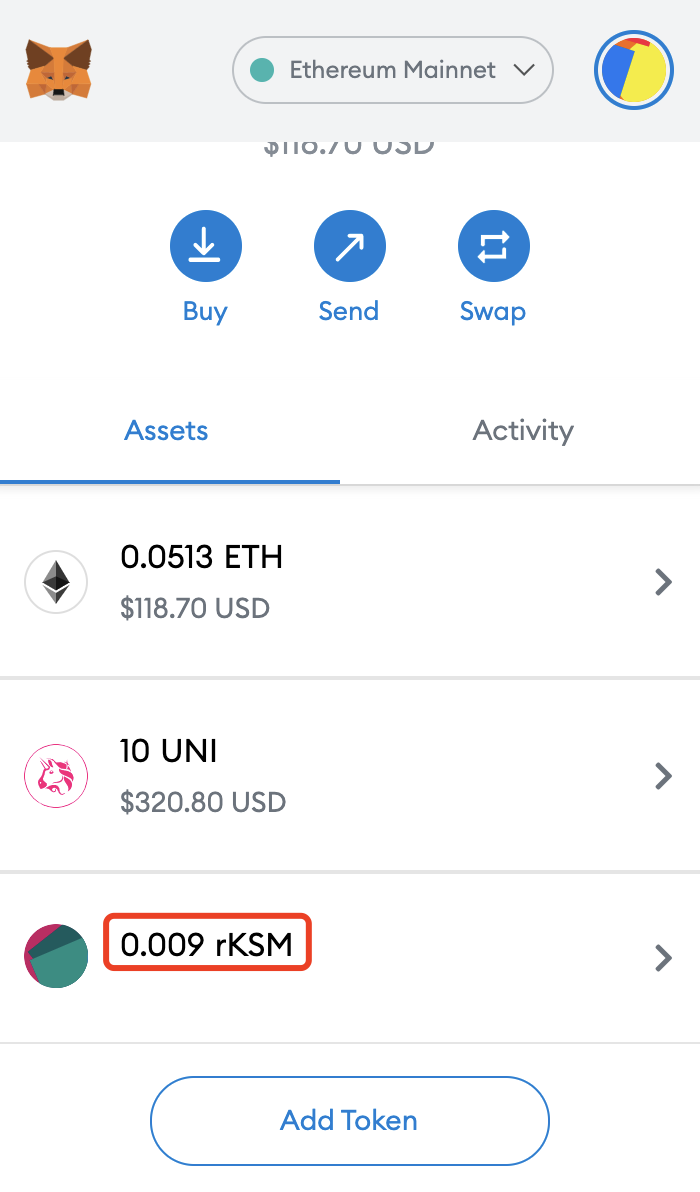Open the 0.0513 ETH asset row
The width and height of the screenshot is (700, 1192).
pos(350,582)
